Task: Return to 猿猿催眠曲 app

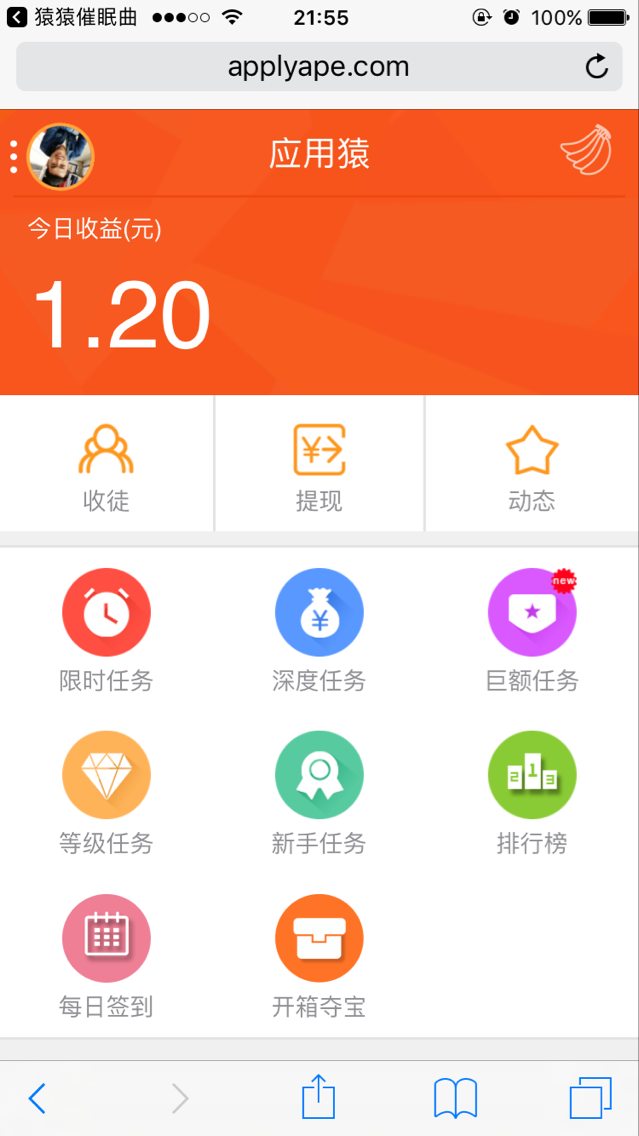Action: (70, 17)
